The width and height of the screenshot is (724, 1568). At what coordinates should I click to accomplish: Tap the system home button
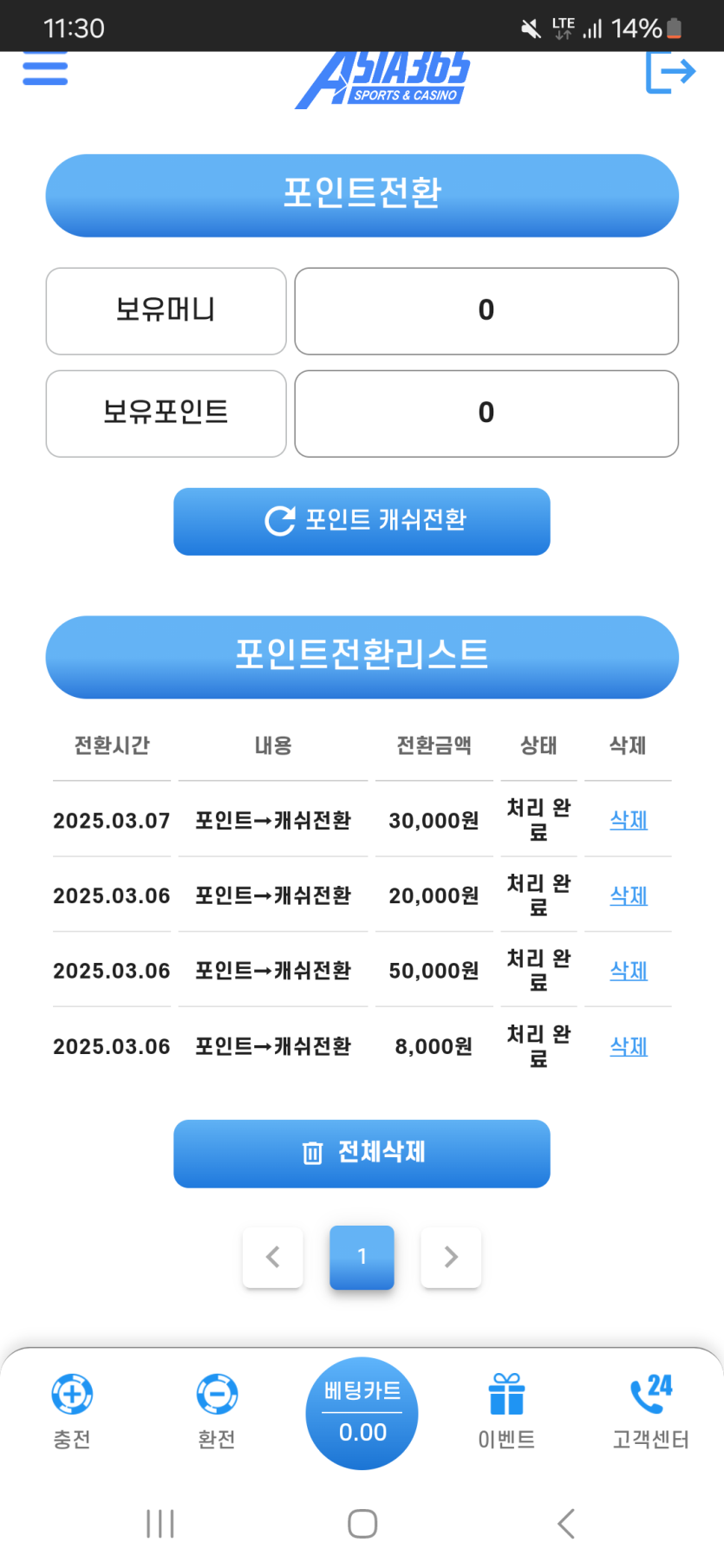click(362, 1523)
